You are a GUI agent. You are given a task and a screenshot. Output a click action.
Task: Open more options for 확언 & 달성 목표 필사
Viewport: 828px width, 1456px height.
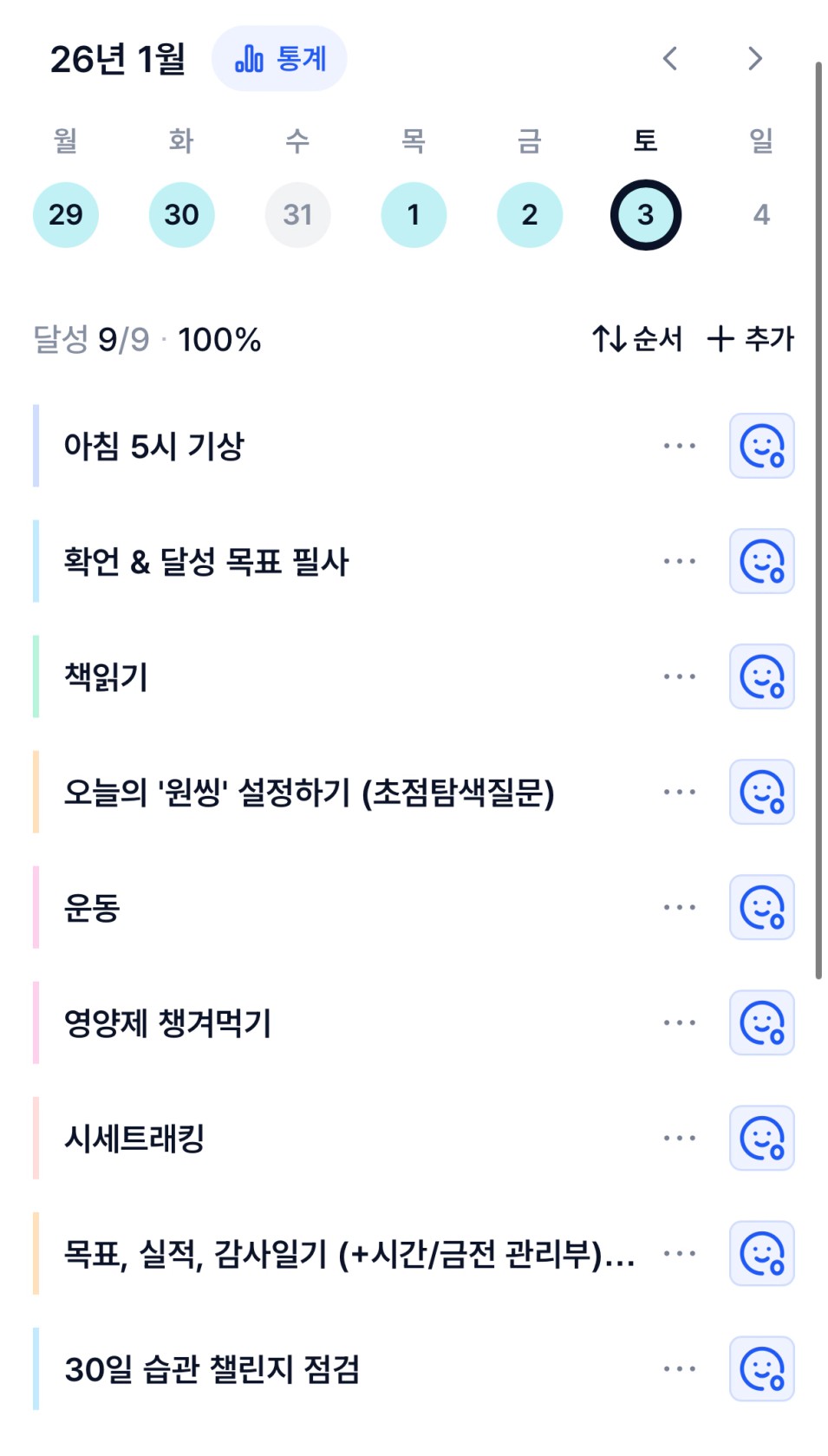679,561
